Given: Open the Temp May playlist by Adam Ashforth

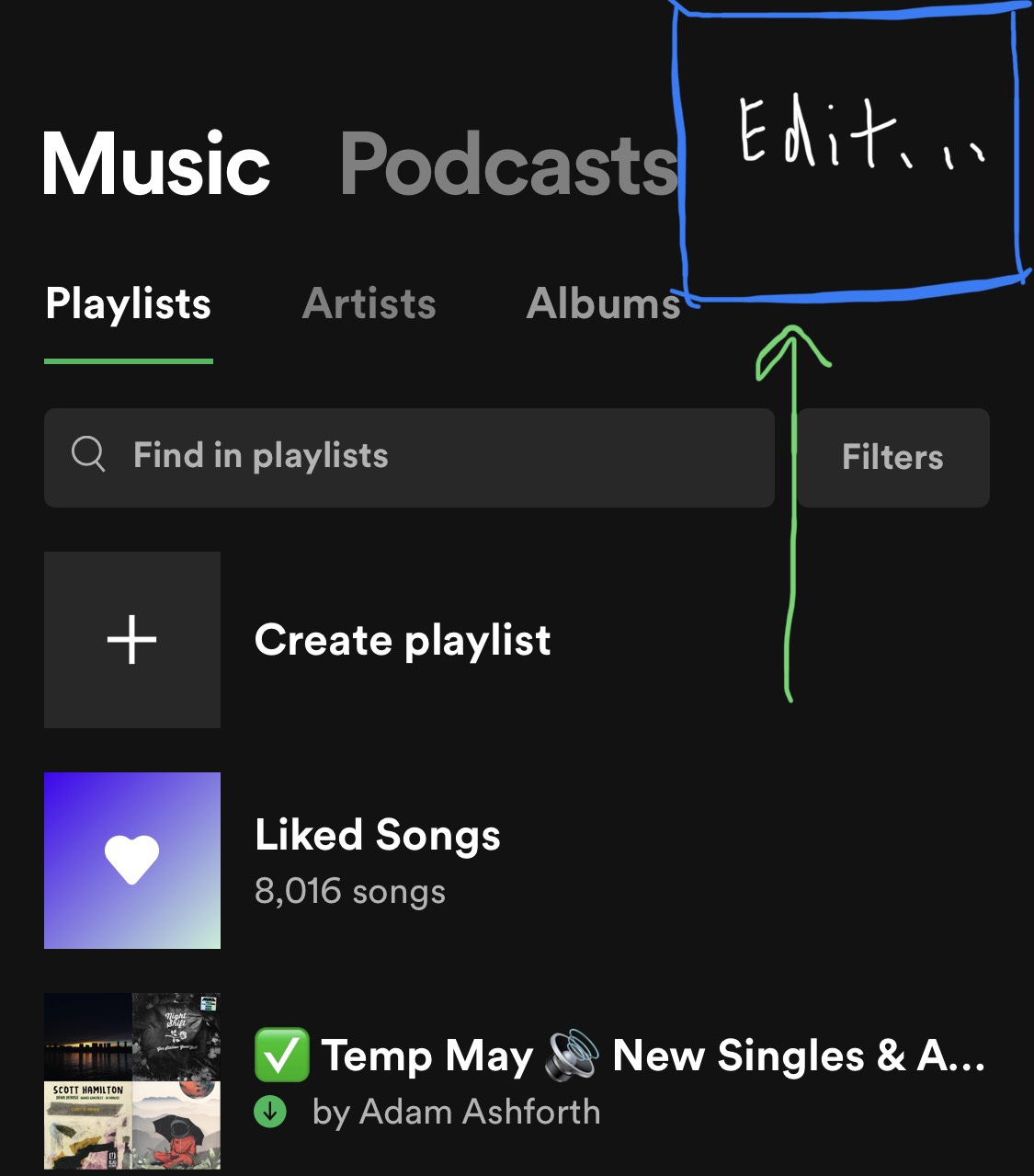Looking at the screenshot, I should click(517, 1081).
